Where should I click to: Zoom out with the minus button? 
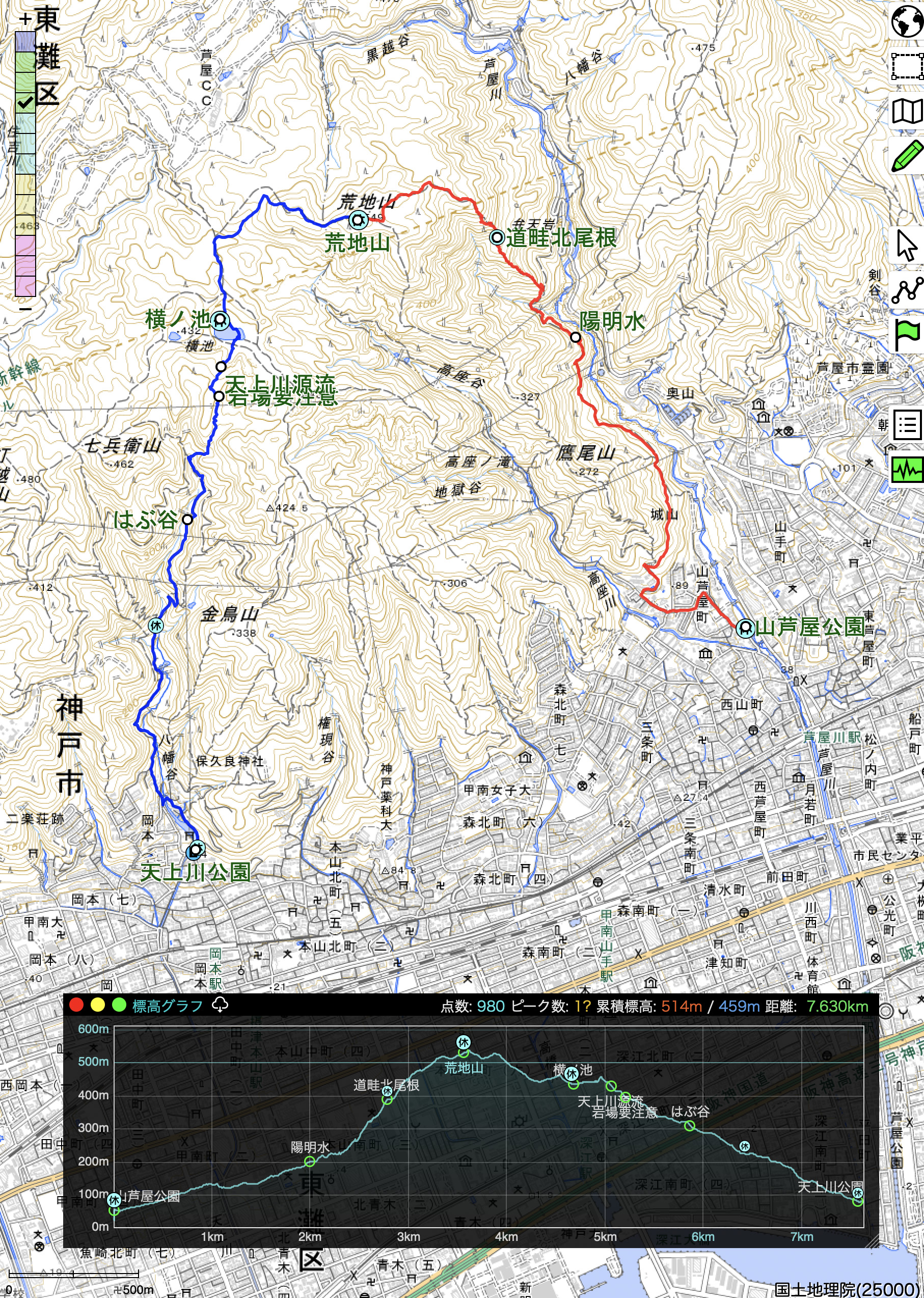(25, 308)
